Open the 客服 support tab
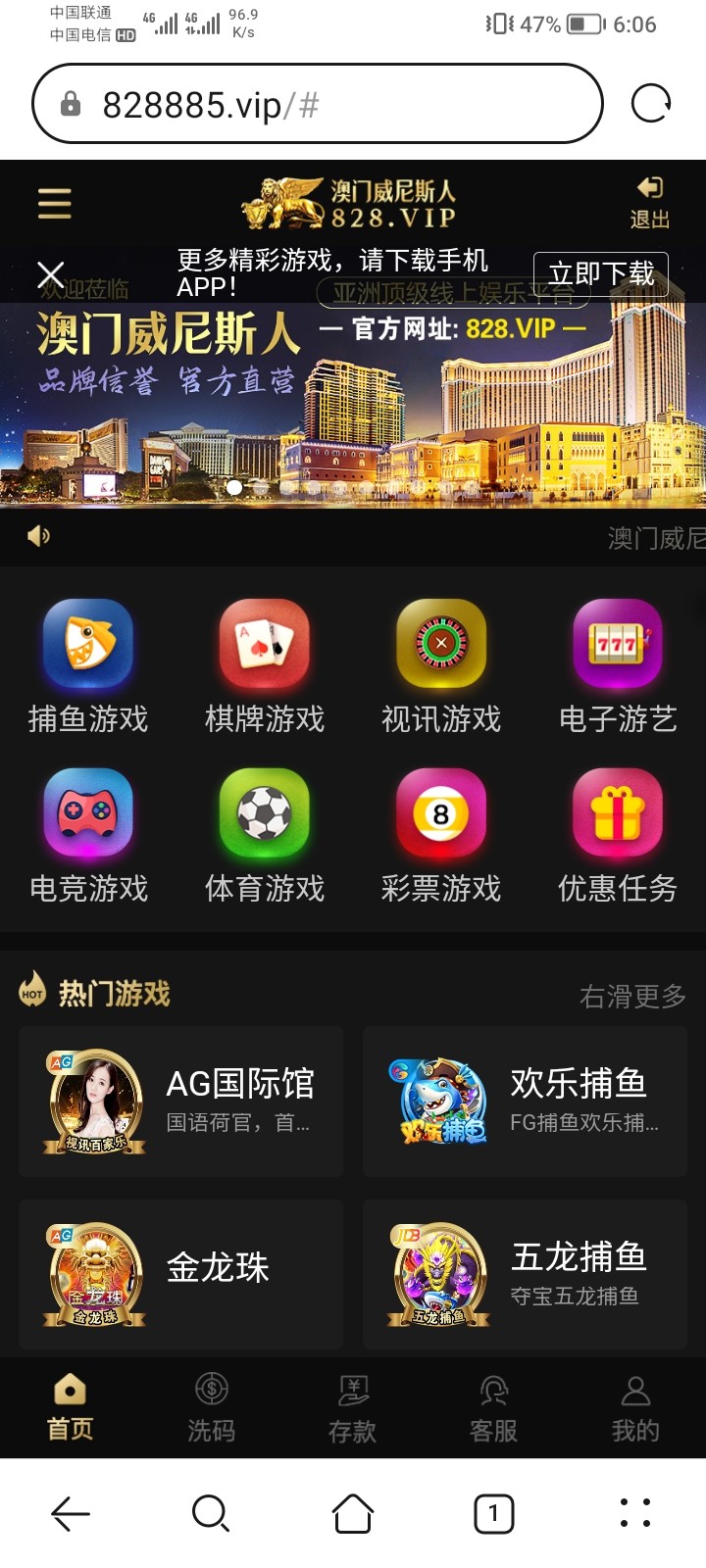The height and width of the screenshot is (1568, 706). tap(493, 1408)
